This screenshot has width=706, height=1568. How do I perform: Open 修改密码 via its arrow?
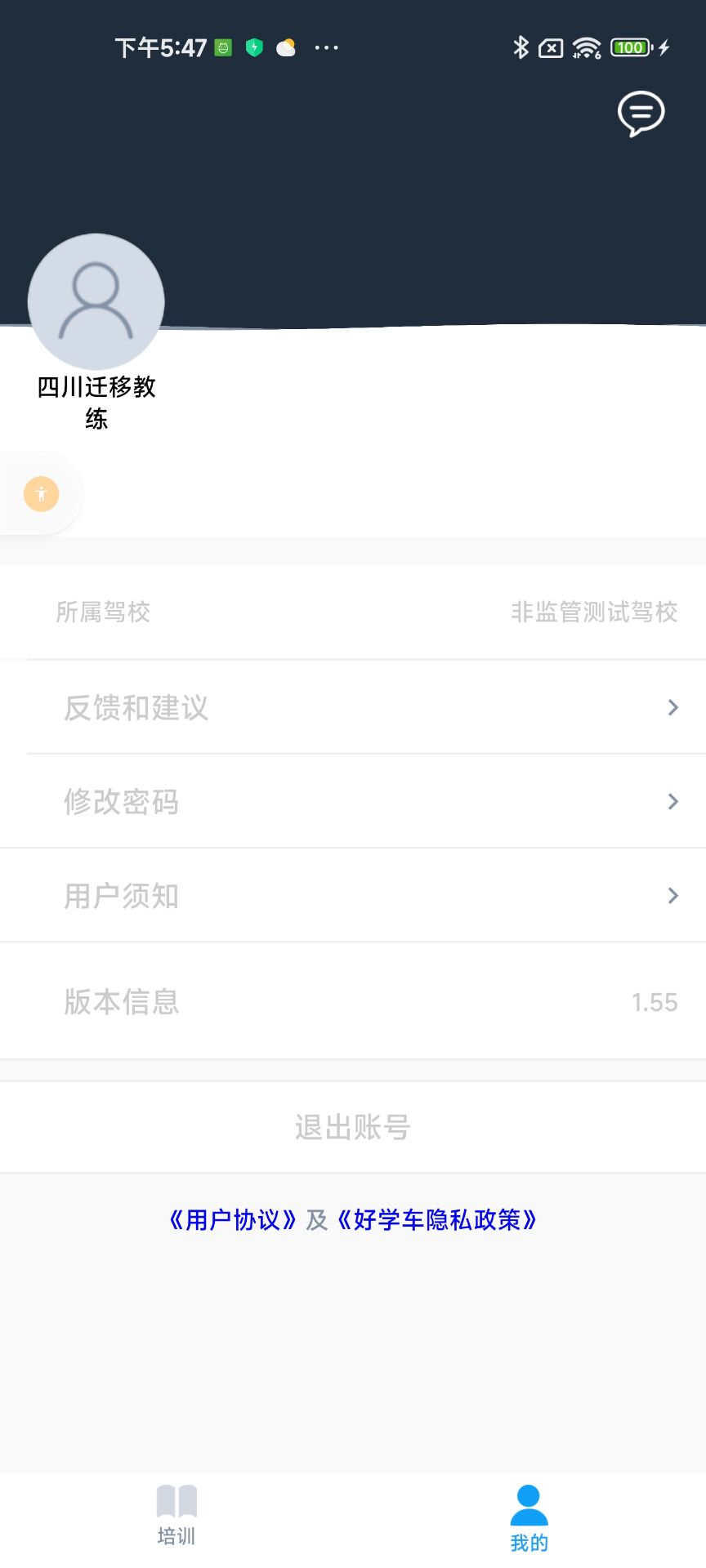tap(672, 801)
